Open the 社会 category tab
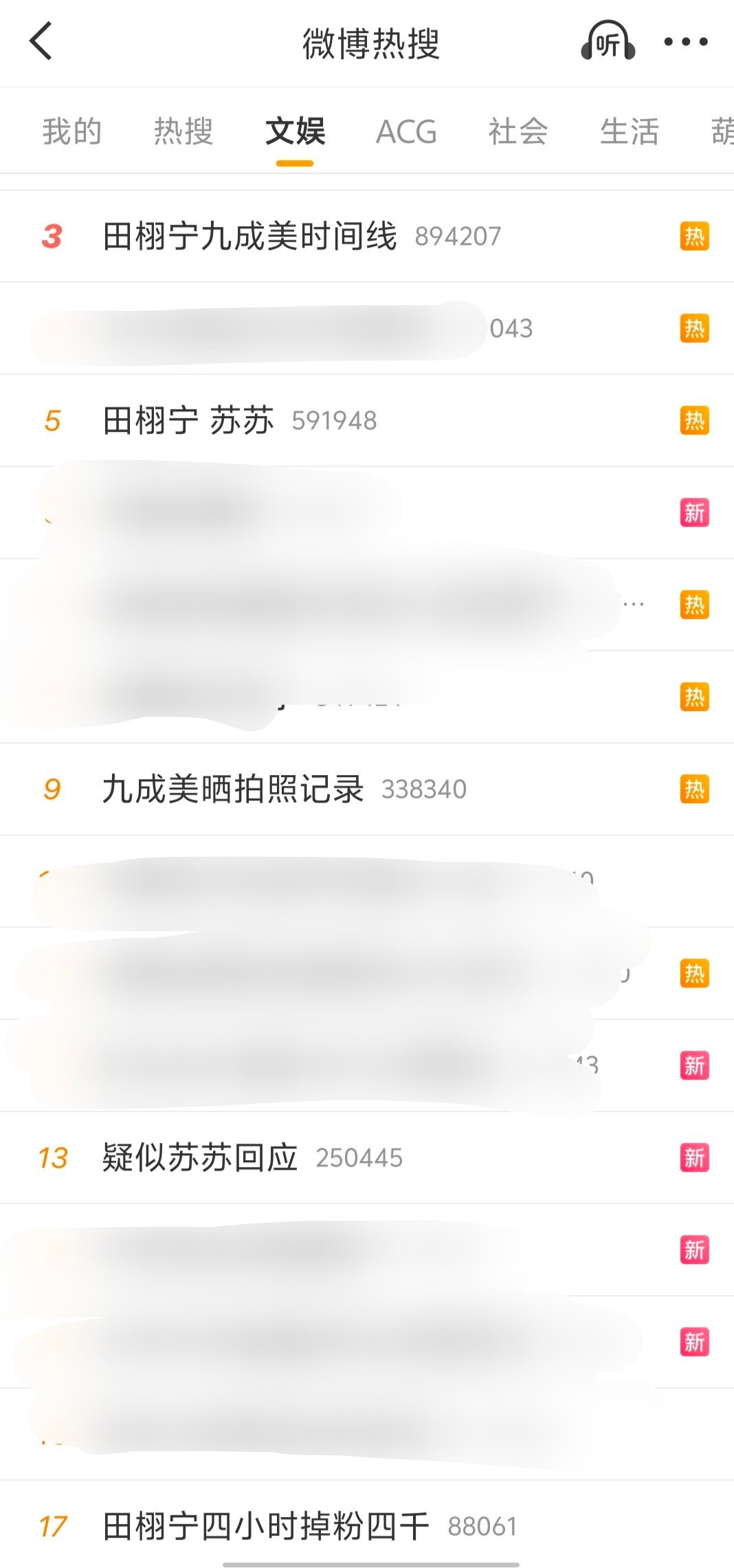Viewport: 734px width, 1568px height. [x=517, y=131]
